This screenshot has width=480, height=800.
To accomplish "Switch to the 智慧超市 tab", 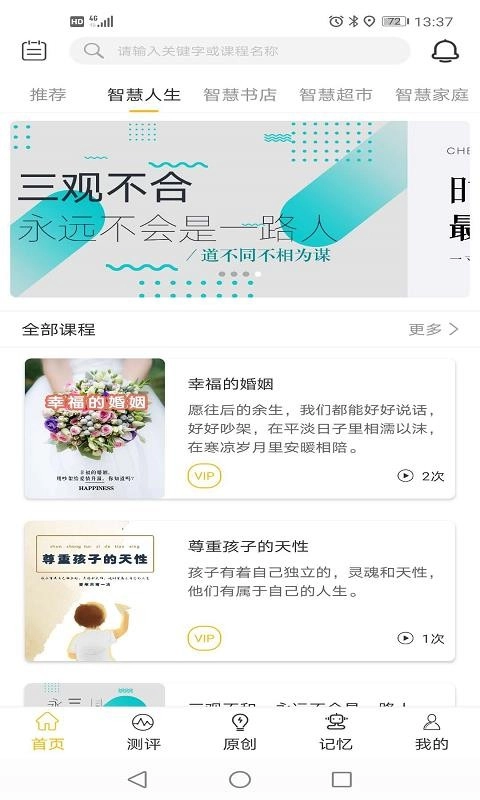I will (336, 94).
